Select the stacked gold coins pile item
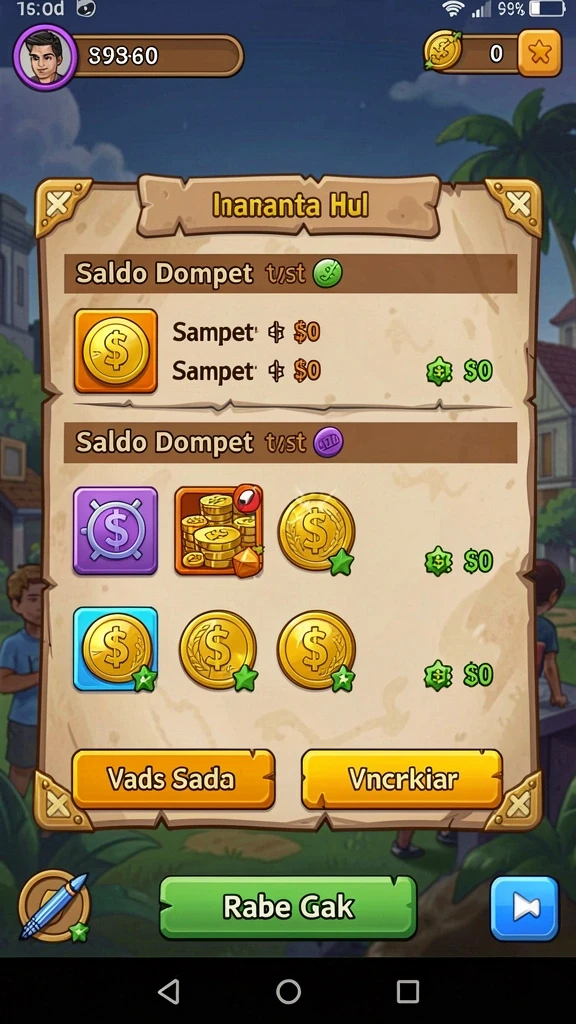Screen dimensions: 576x1024 pyautogui.click(x=219, y=531)
